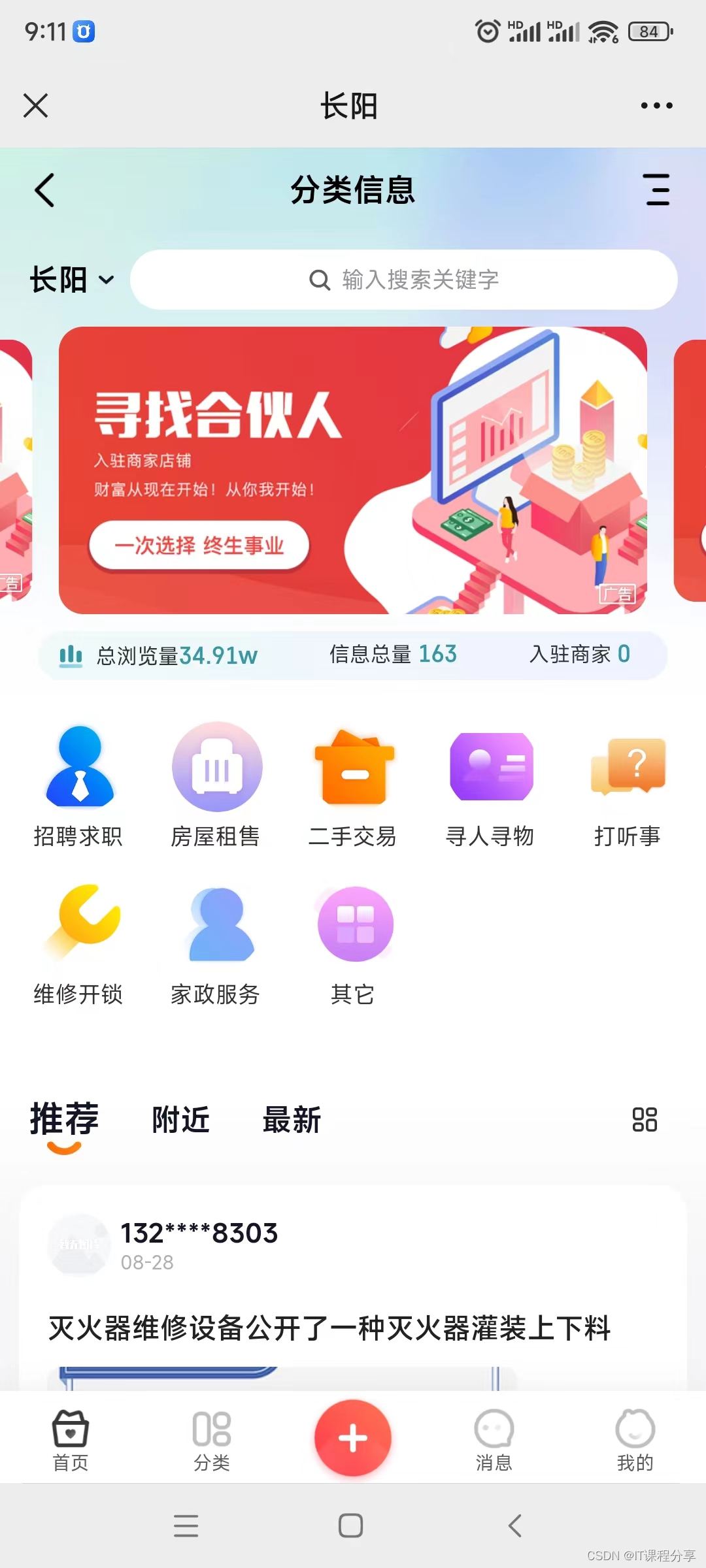Go back from 分类信息 page
The height and width of the screenshot is (1568, 706).
pos(44,190)
